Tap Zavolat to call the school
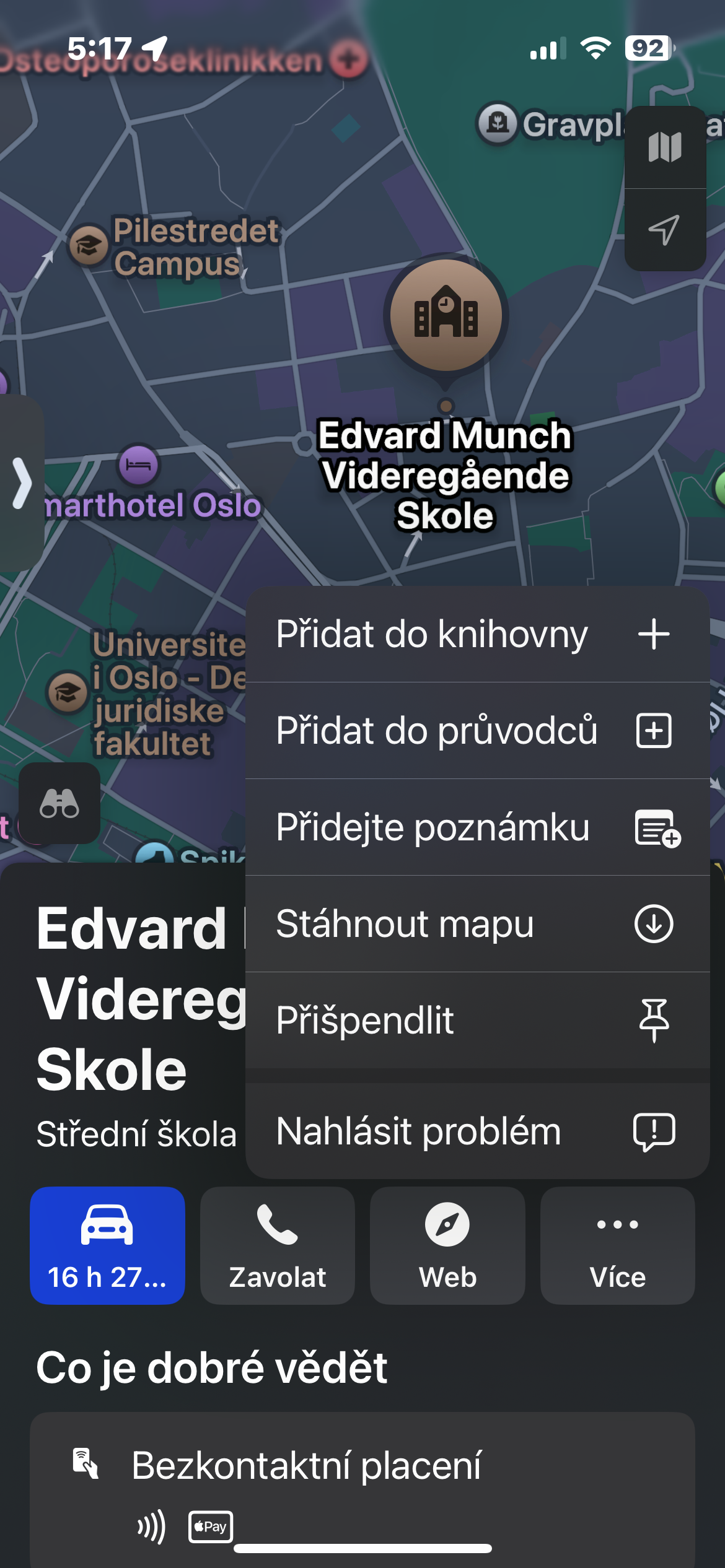 click(278, 1245)
